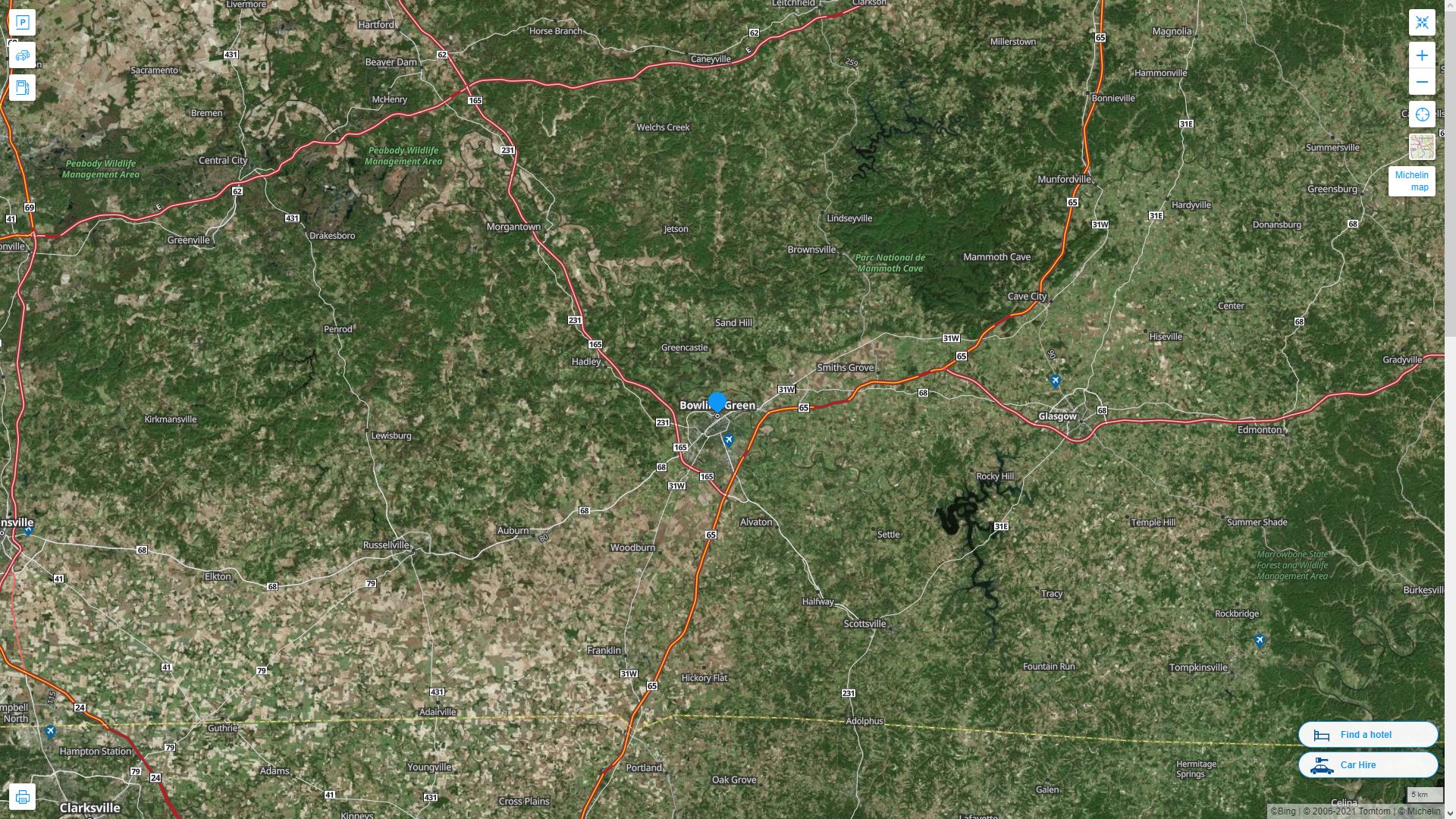Tap the airport marker near Tompkinsville
Viewport: 1456px width, 819px height.
(x=1259, y=641)
